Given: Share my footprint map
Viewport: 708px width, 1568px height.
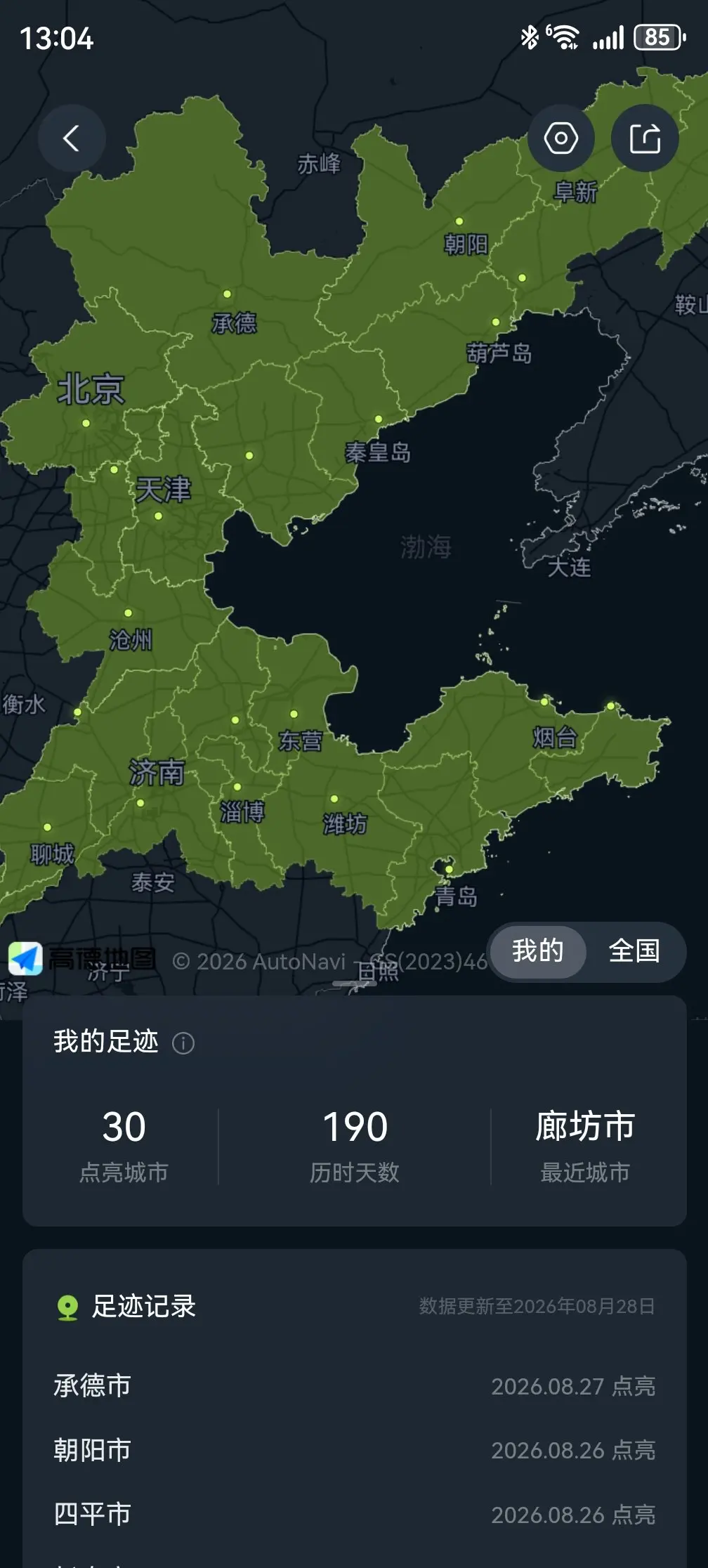Looking at the screenshot, I should click(x=645, y=138).
